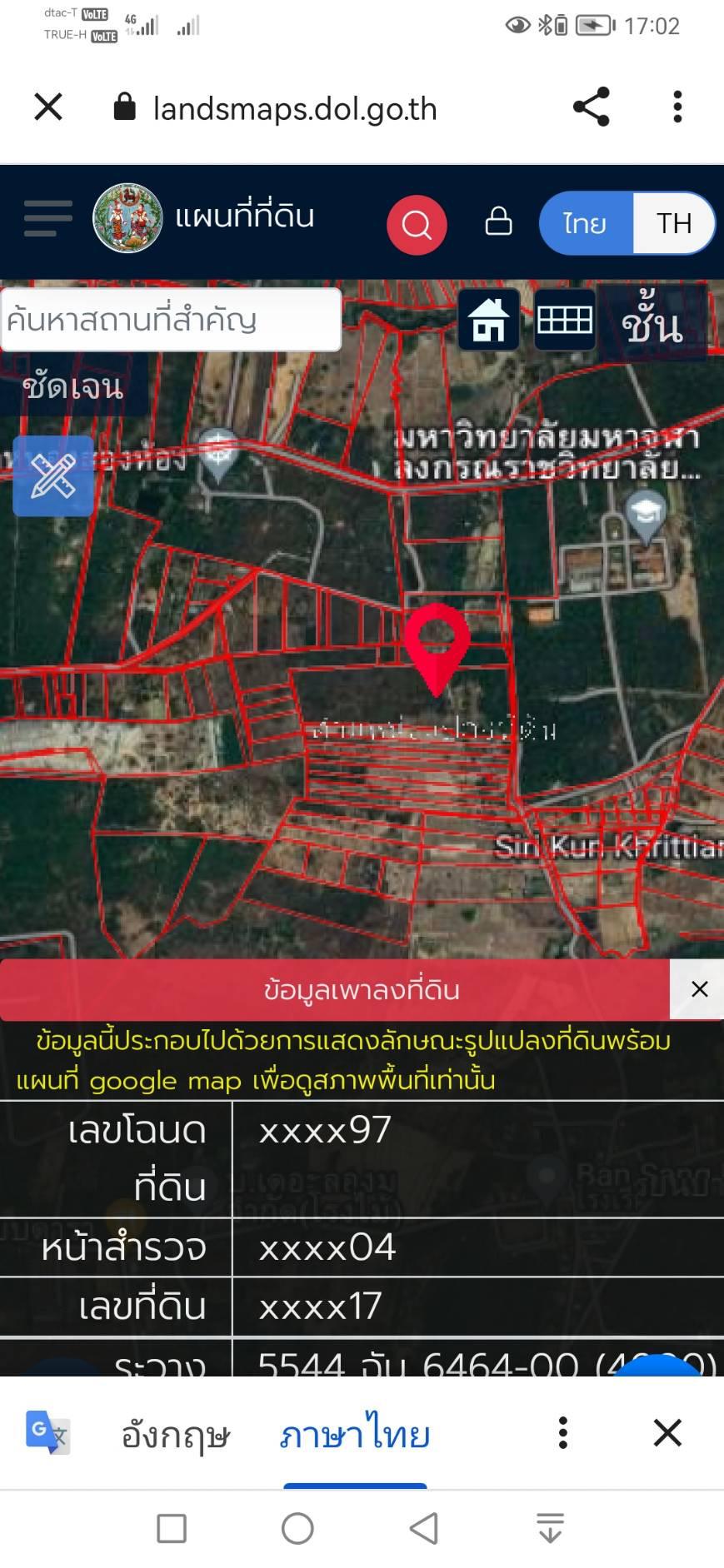Dismiss the translate bar
This screenshot has width=724, height=1568.
(x=667, y=1433)
